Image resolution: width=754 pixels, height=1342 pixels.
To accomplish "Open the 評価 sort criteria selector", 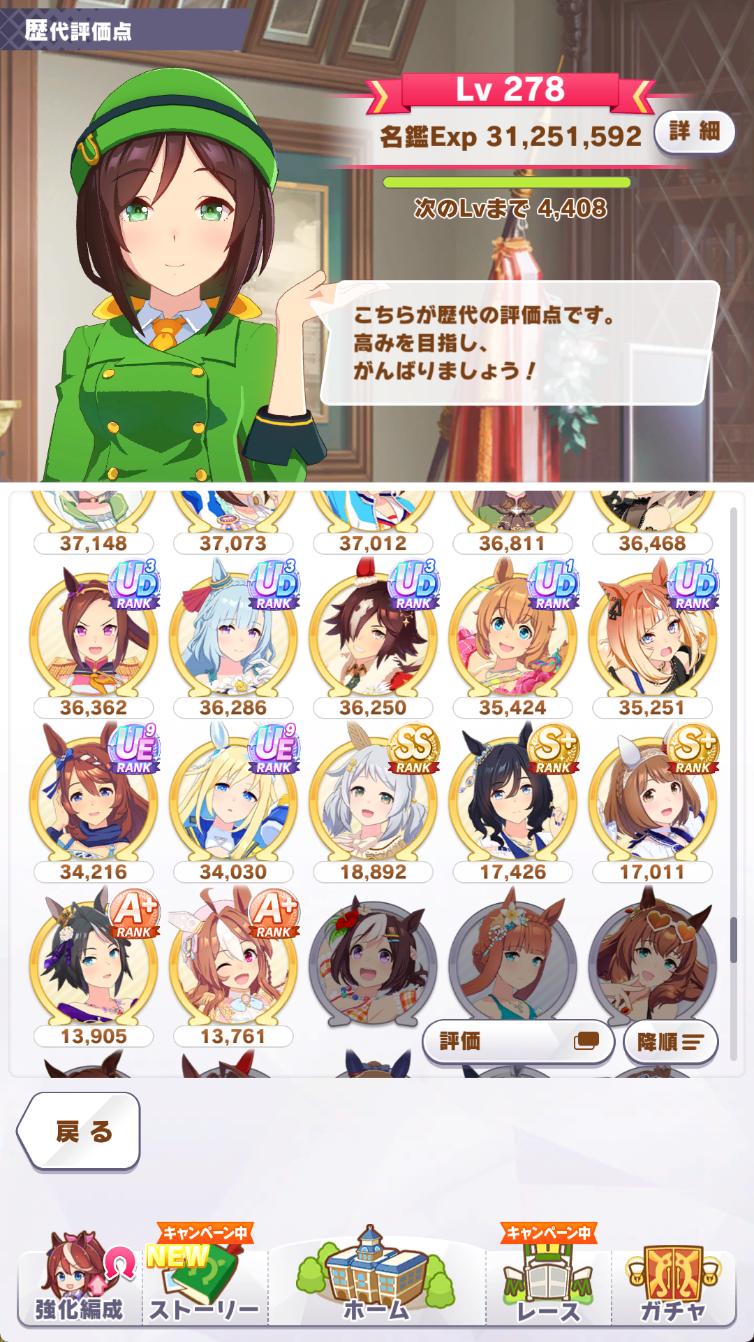I will point(518,1041).
